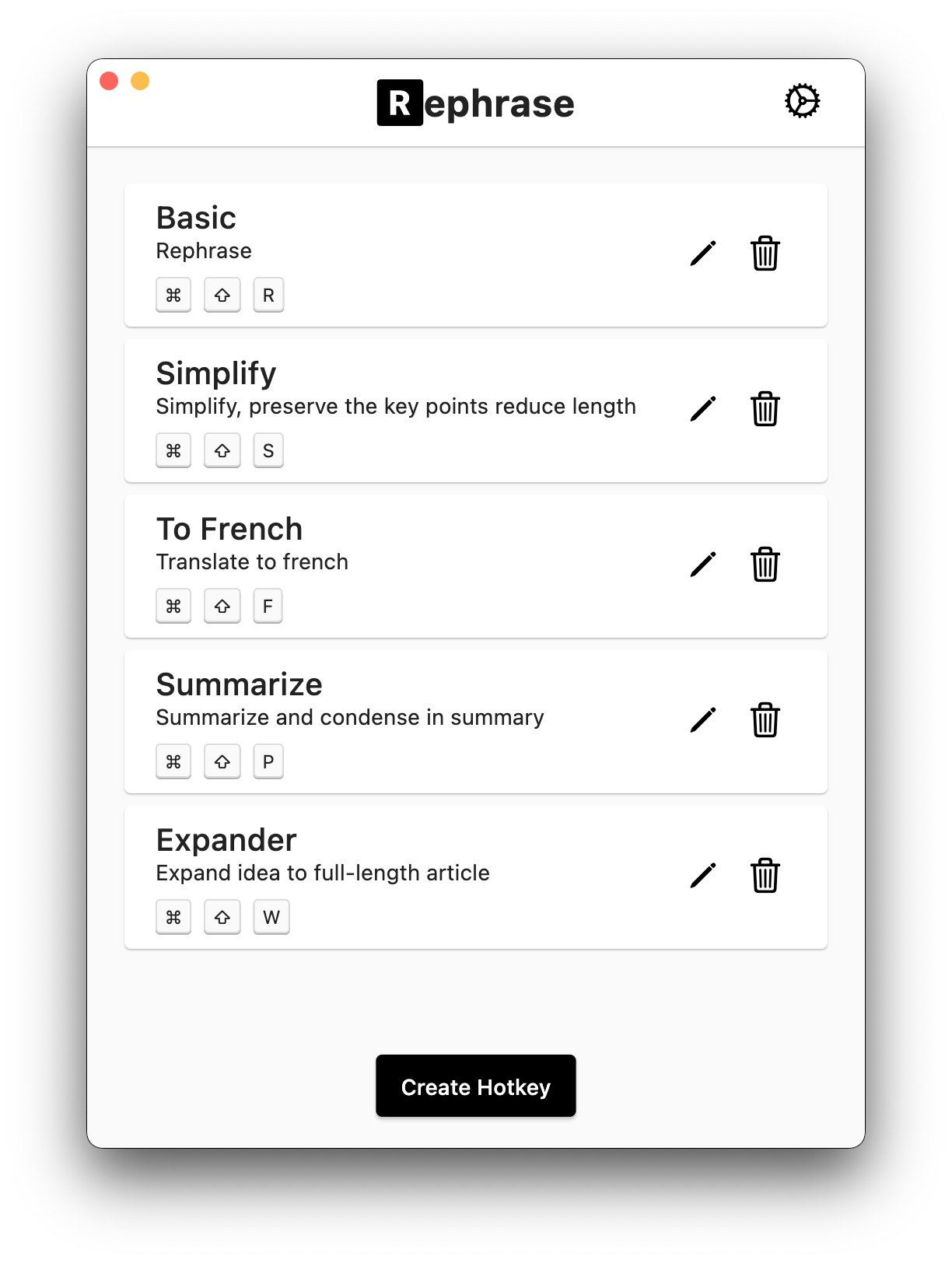Edit the To French hotkey

[702, 565]
